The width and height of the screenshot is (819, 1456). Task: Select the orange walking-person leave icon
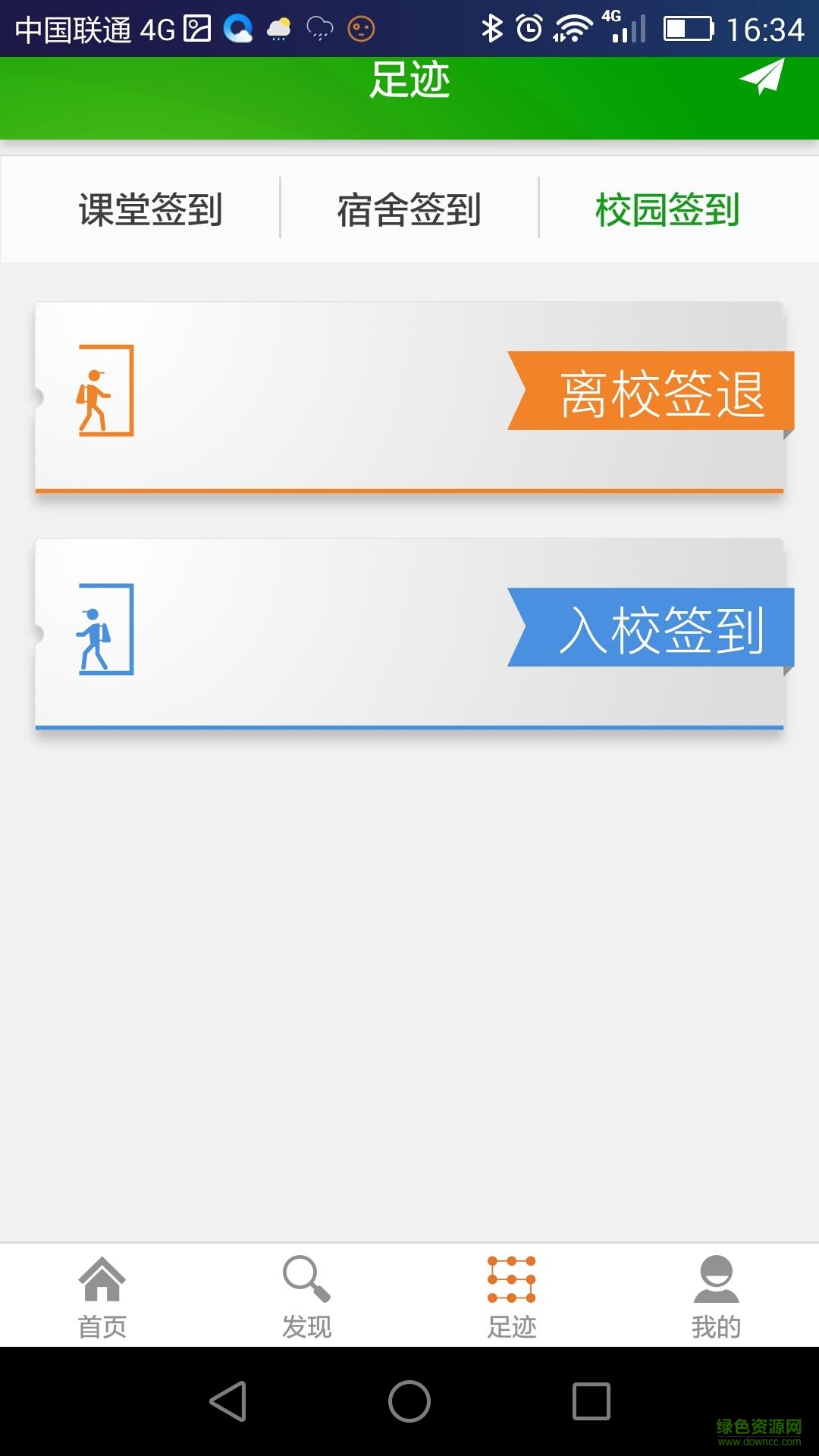point(104,392)
